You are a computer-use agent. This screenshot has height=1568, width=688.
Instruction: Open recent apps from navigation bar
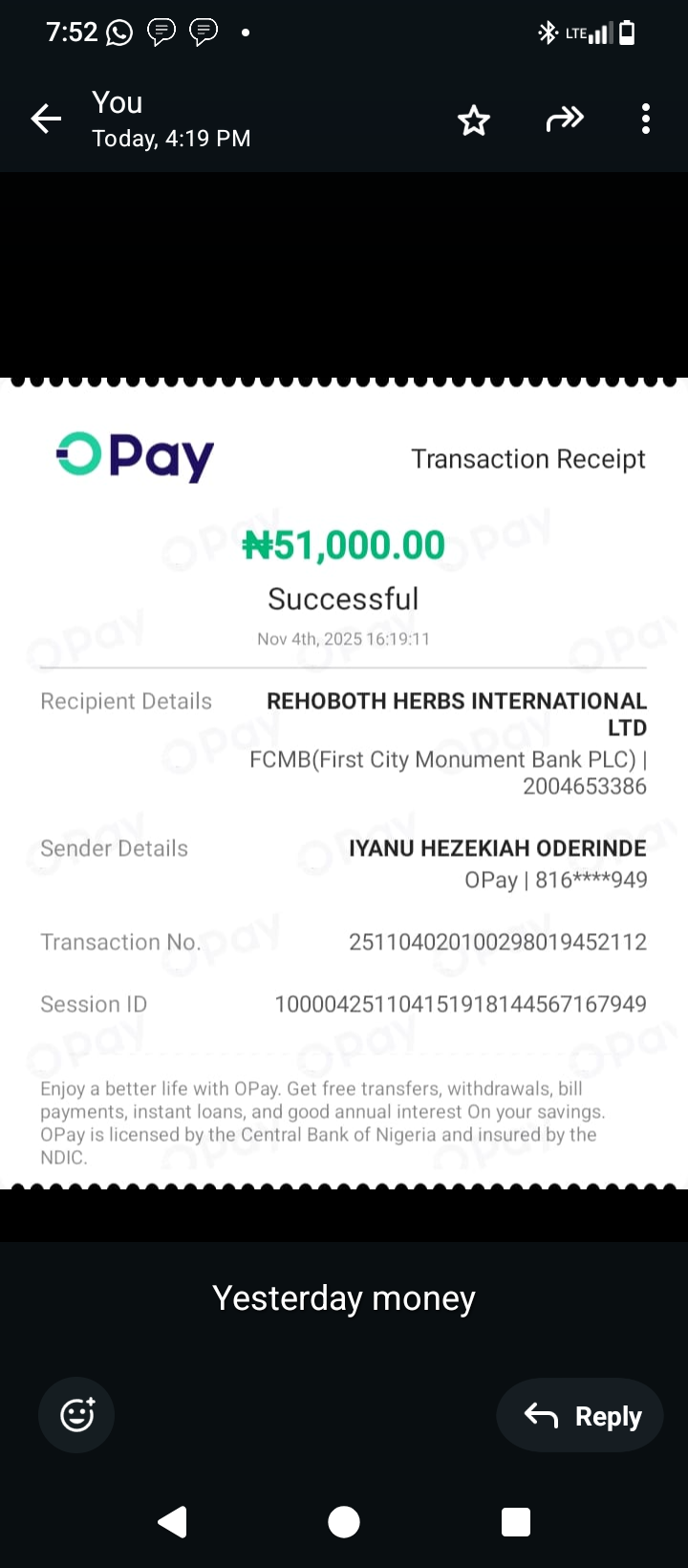(516, 1521)
